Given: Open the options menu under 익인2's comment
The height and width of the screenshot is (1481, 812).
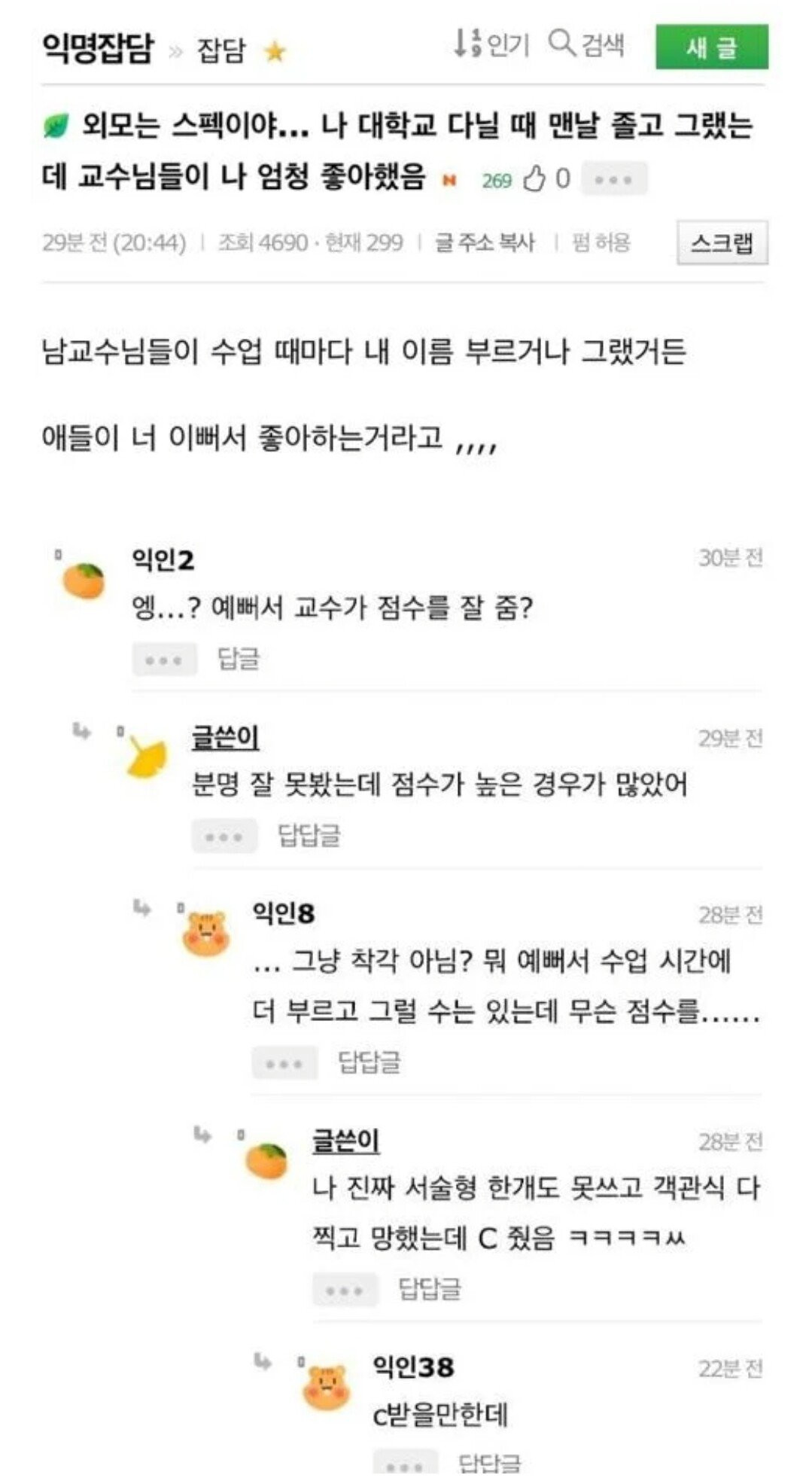Looking at the screenshot, I should pyautogui.click(x=164, y=660).
